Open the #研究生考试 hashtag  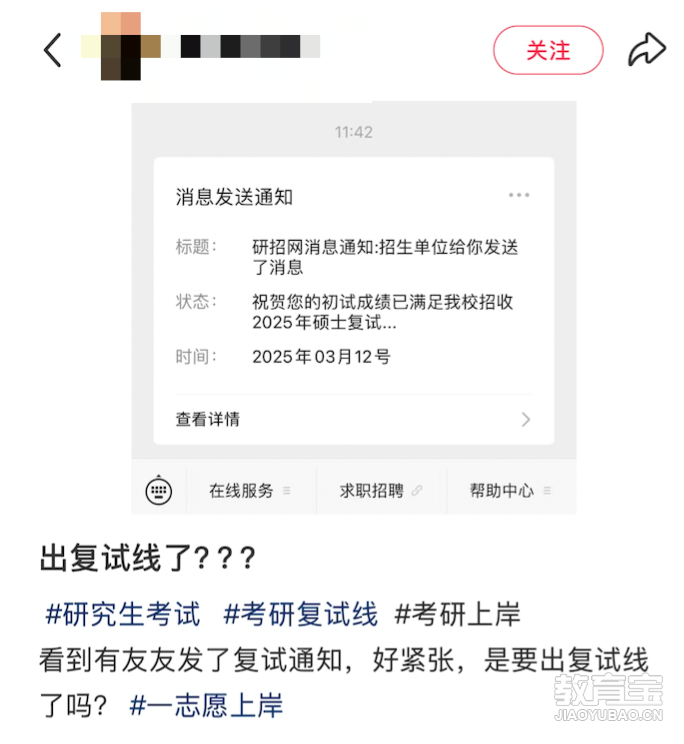click(x=123, y=614)
